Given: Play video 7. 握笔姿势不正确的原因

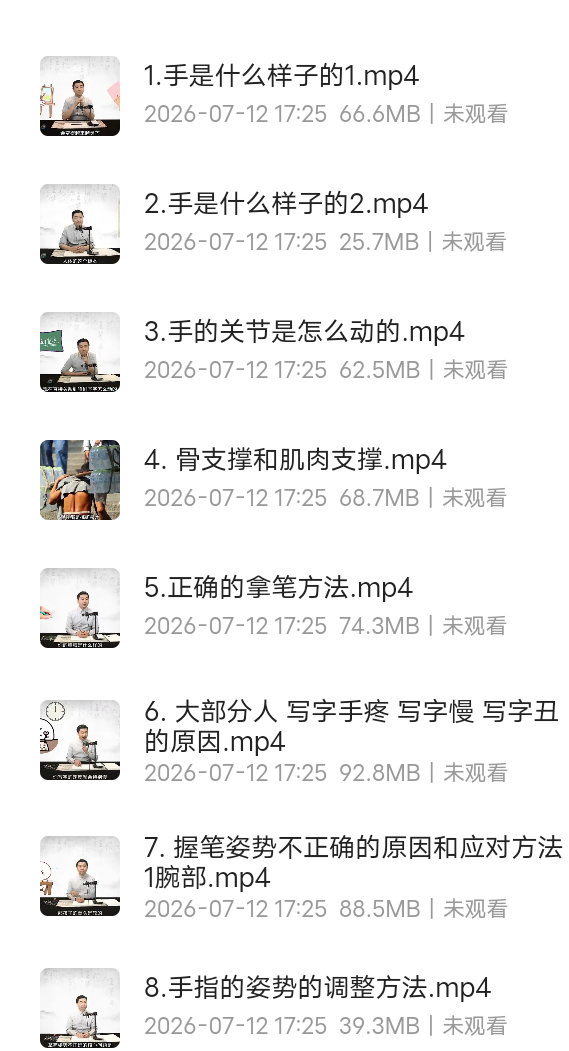Looking at the screenshot, I should [x=284, y=876].
